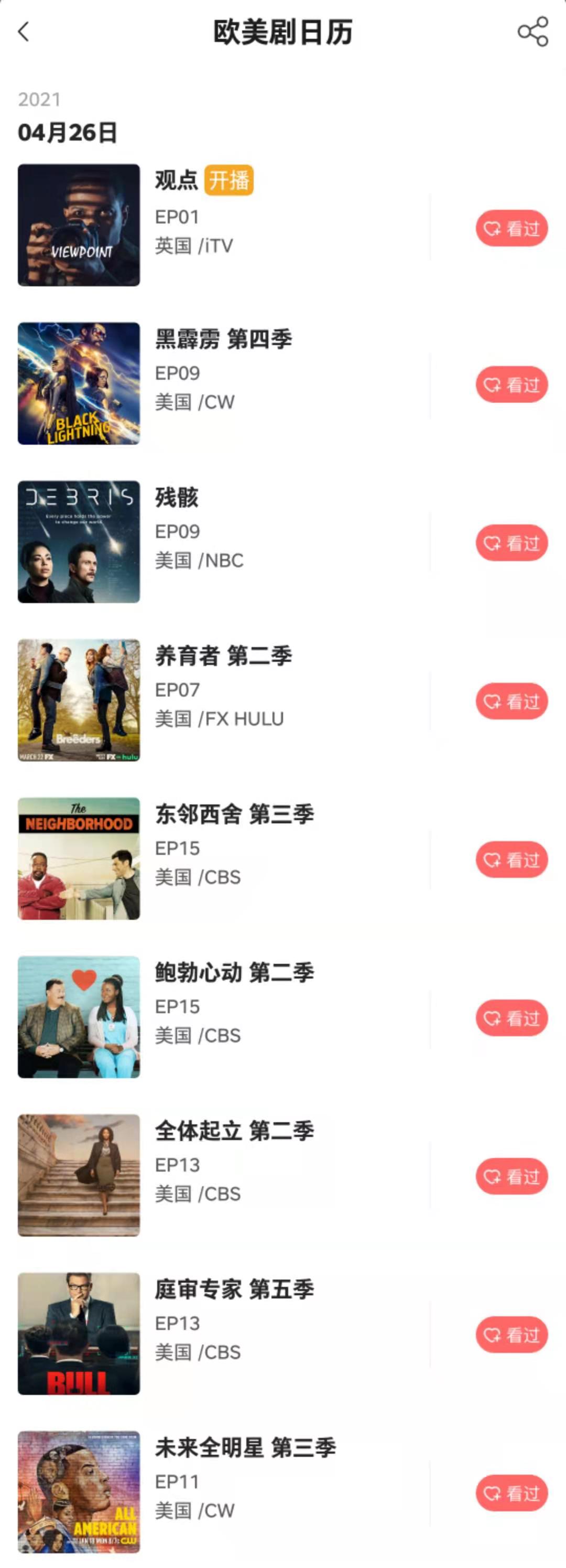Open the 观点 Viewpoint poster
Screen dimensions: 566x1568
click(79, 225)
